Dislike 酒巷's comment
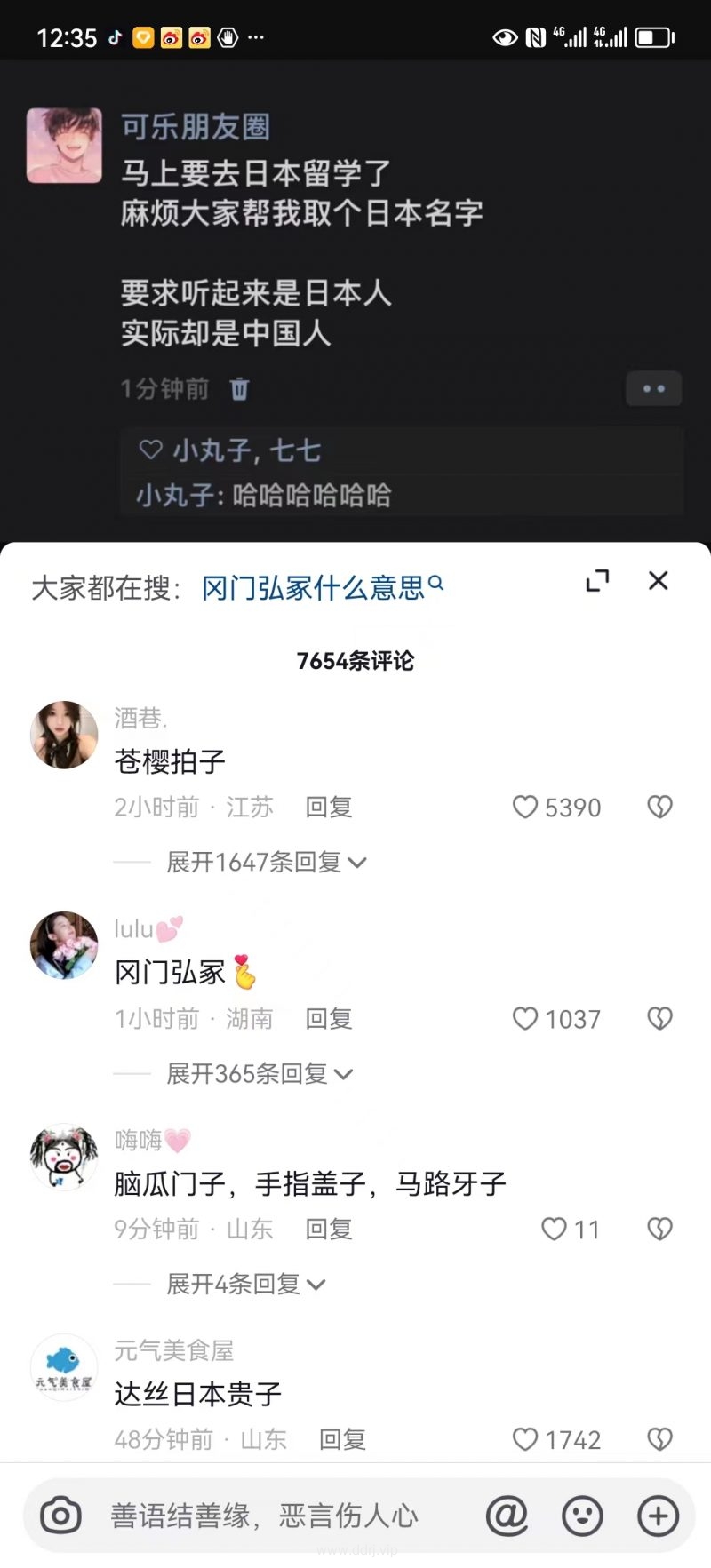The image size is (711, 1568). [659, 807]
